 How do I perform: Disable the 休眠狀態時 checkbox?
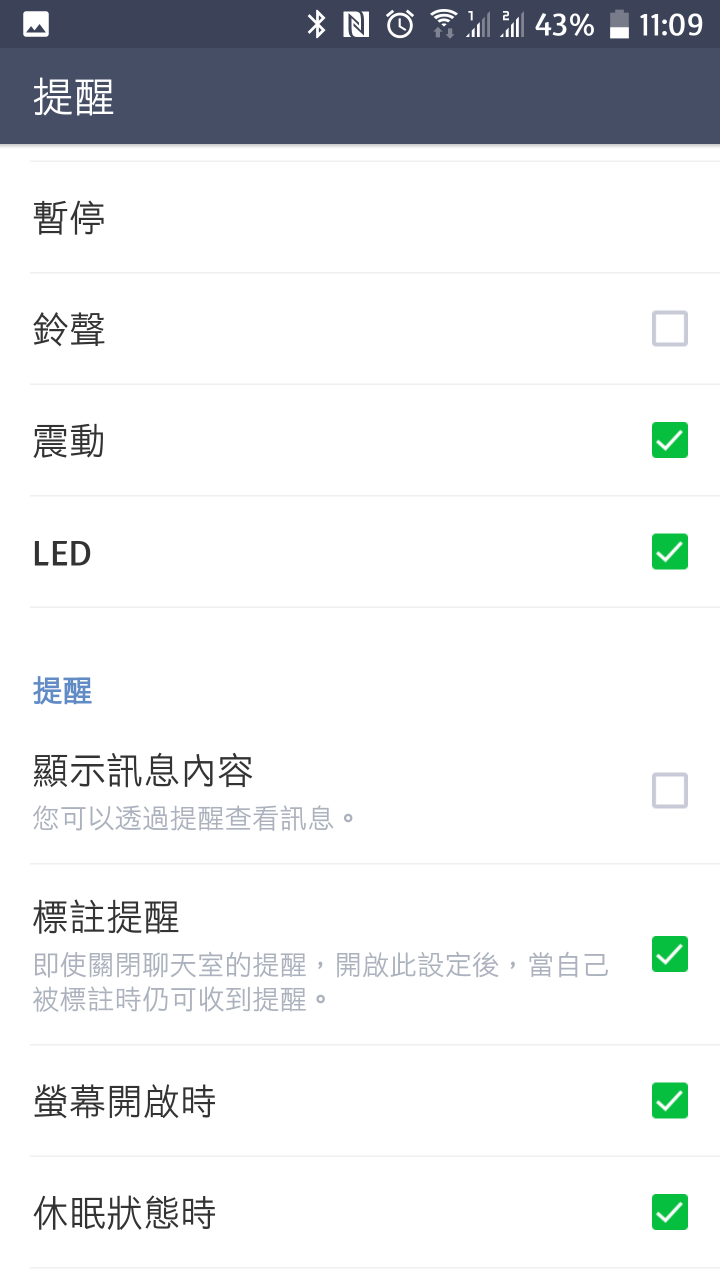click(x=669, y=1212)
